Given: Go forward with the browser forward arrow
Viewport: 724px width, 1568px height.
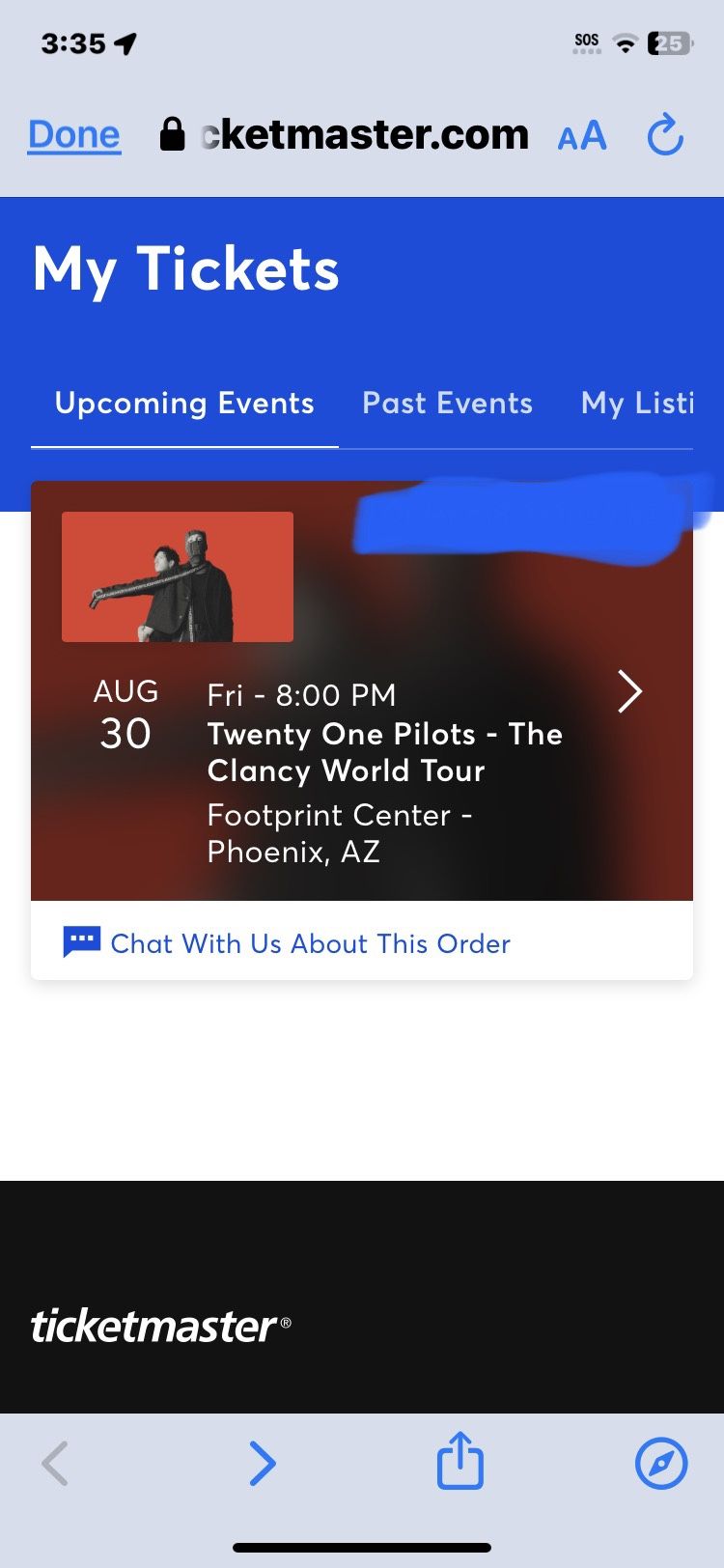Looking at the screenshot, I should [x=262, y=1464].
